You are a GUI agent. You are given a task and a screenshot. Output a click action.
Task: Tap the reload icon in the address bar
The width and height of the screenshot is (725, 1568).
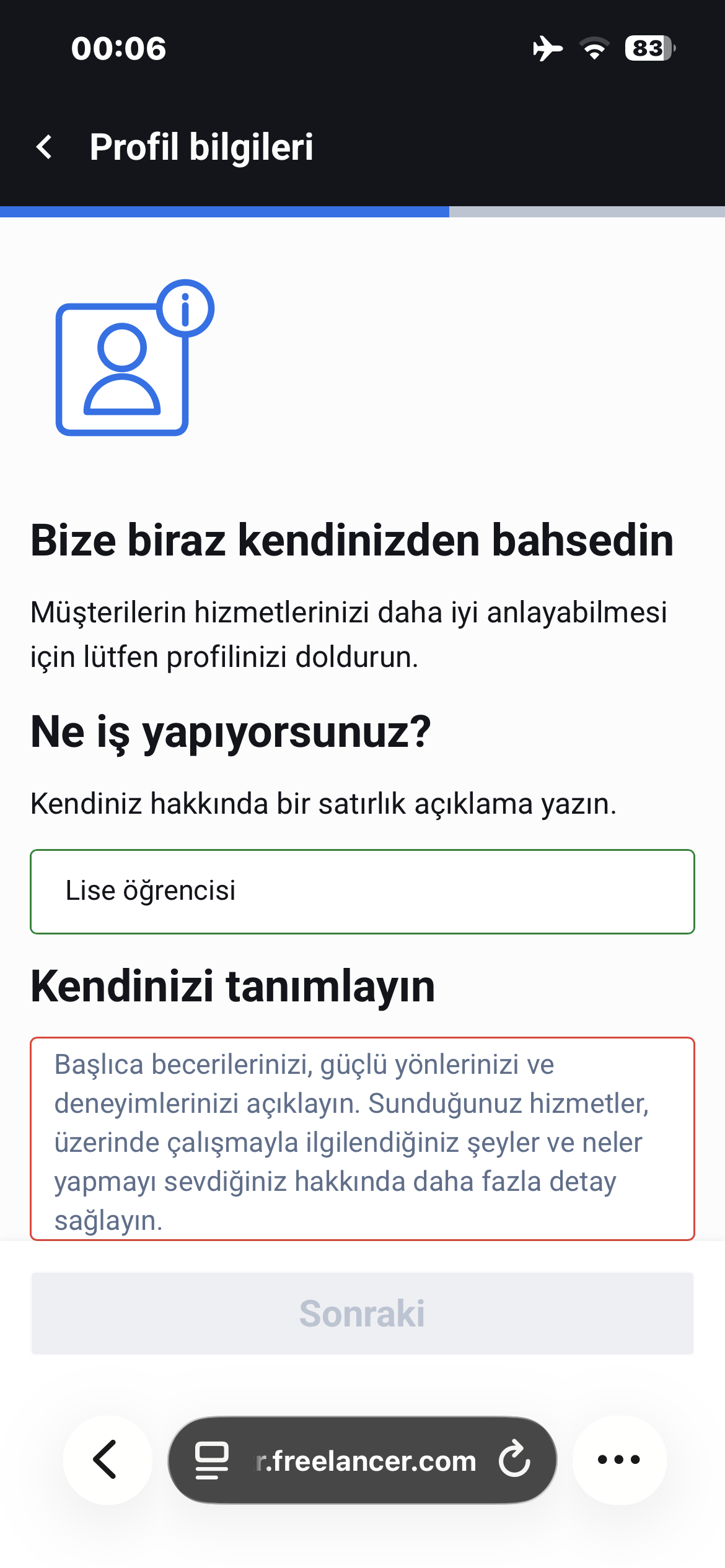(513, 1460)
